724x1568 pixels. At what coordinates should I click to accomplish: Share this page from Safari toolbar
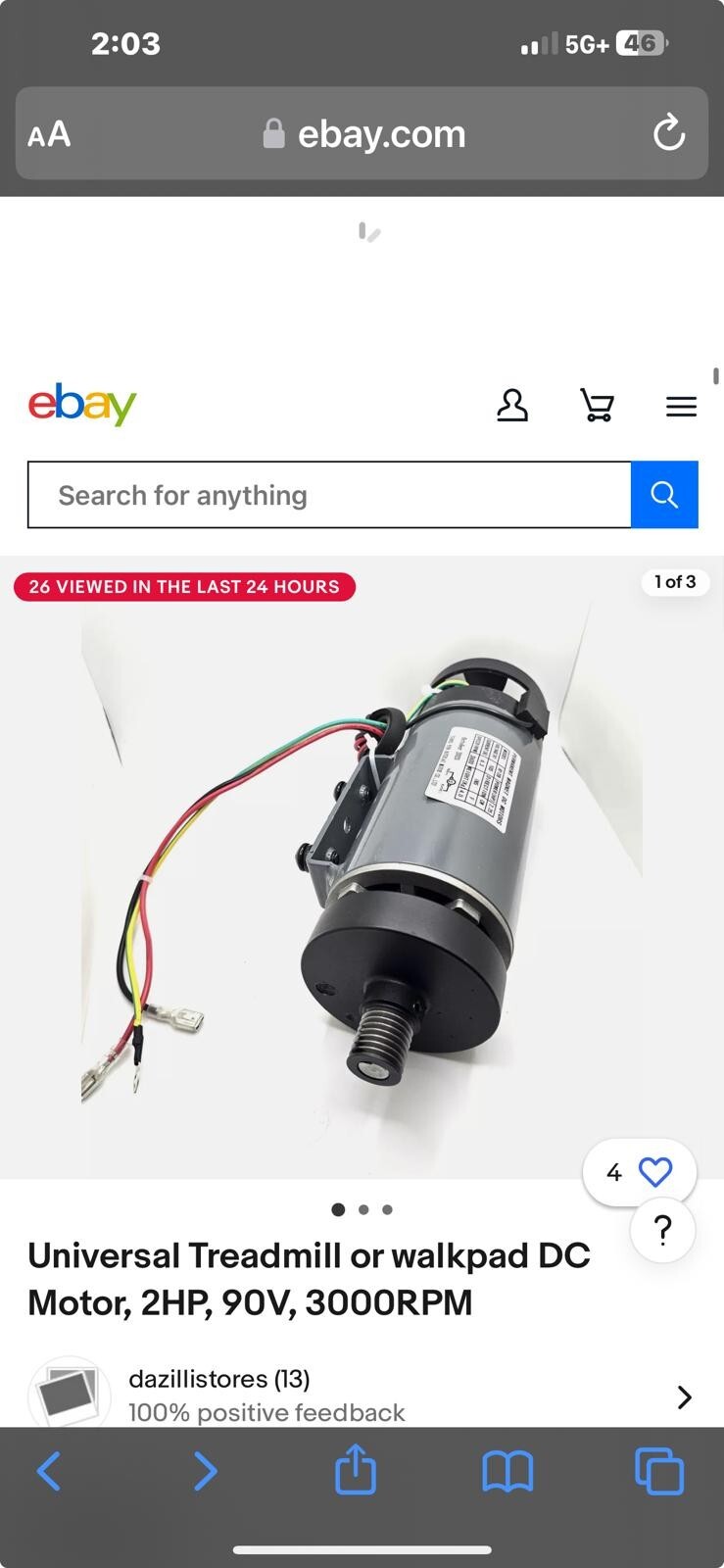click(x=355, y=1470)
